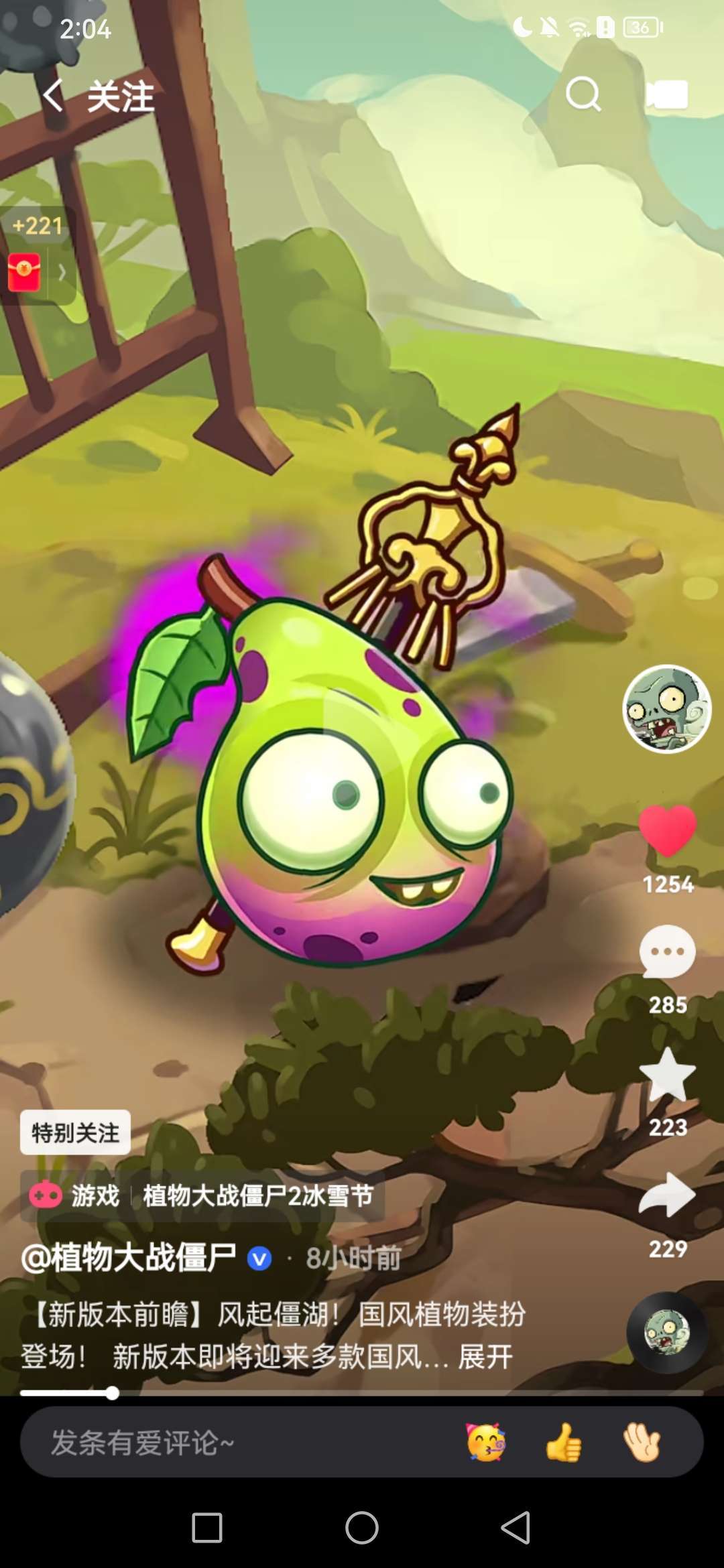Share this video via the arrow icon
Screen dimensions: 724x1568
(x=668, y=1195)
